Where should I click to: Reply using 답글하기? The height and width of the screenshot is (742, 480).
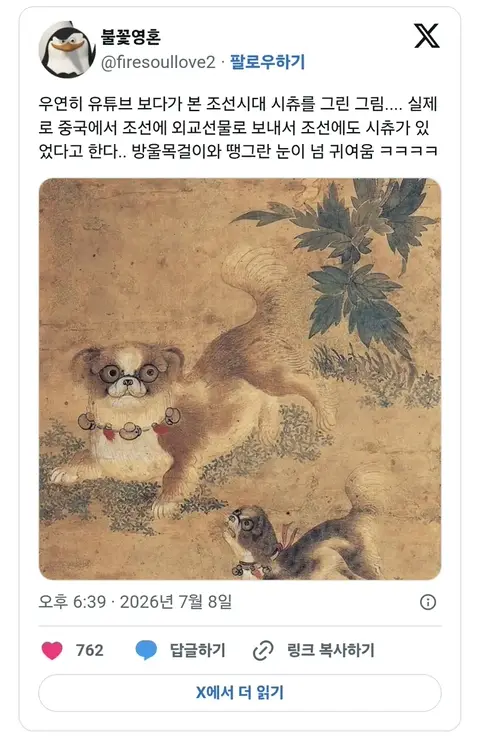(180, 650)
